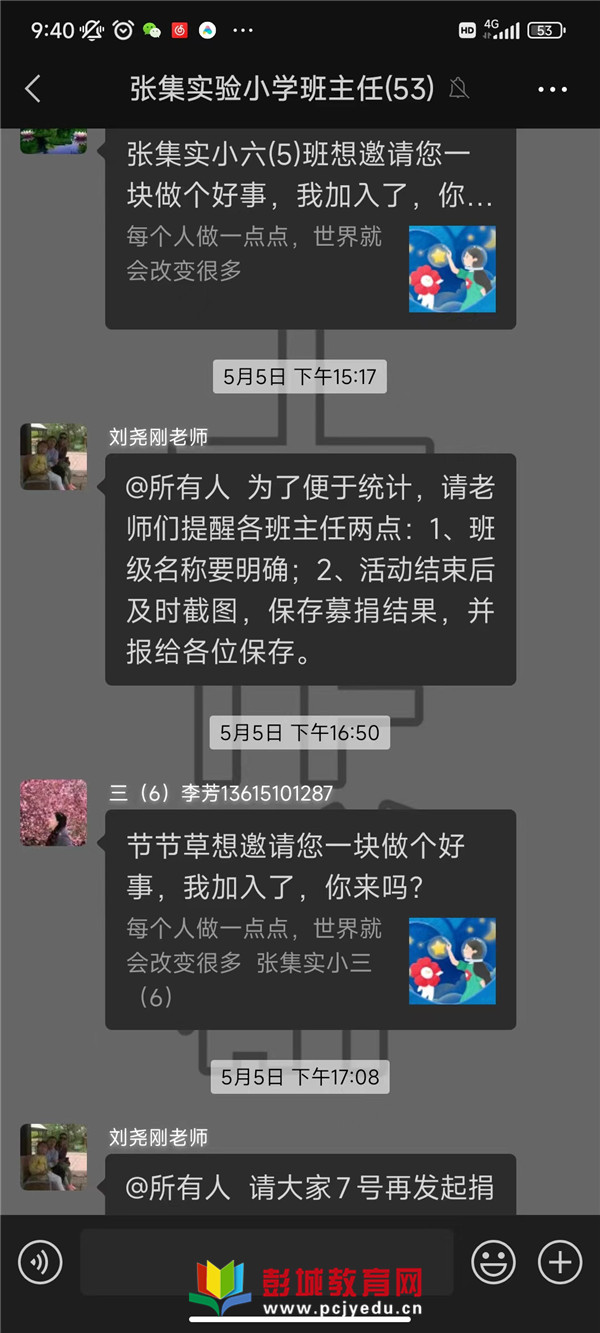Open the 张集实小六(5)班 donation invite card
Screen dimensions: 600x1333
tap(310, 230)
